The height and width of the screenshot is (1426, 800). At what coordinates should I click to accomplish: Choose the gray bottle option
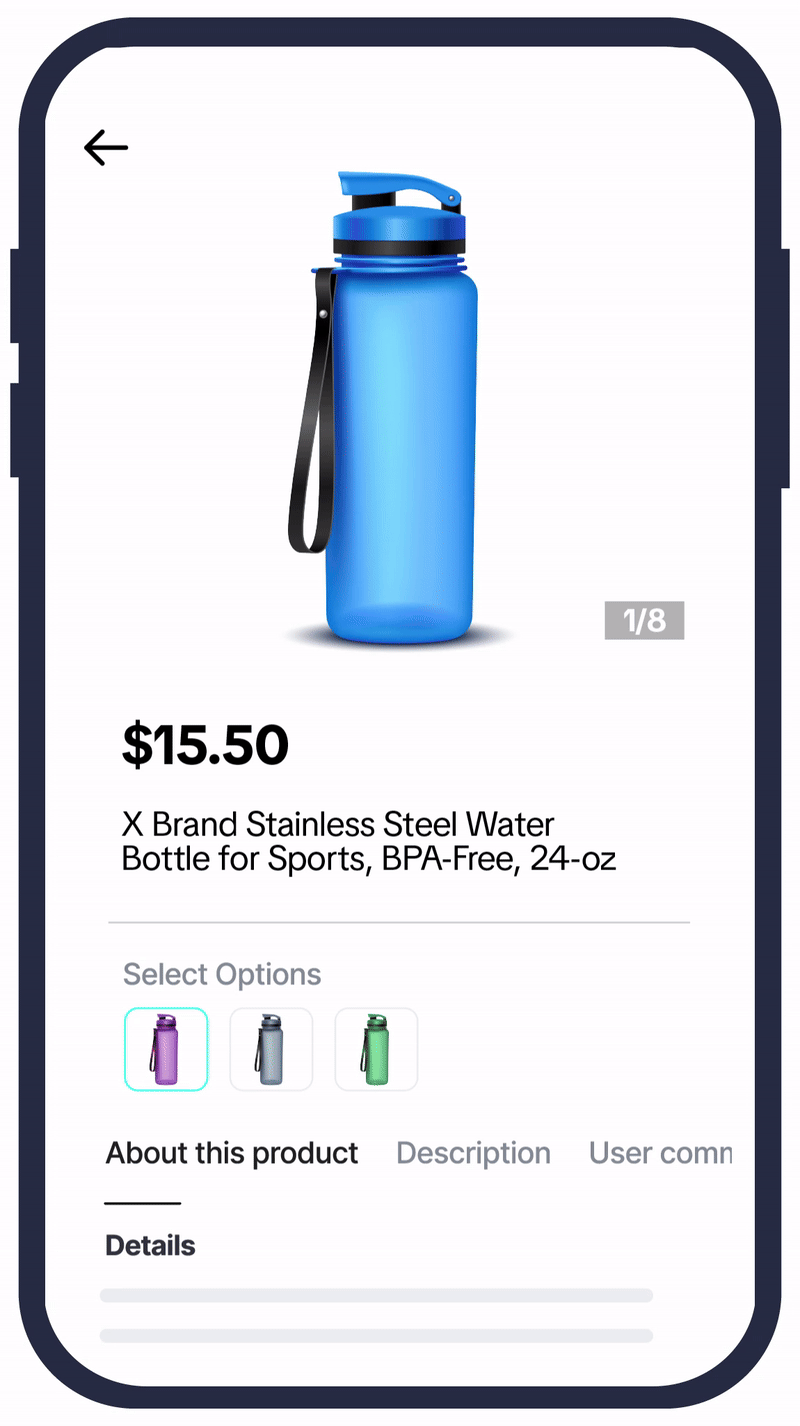coord(271,1049)
